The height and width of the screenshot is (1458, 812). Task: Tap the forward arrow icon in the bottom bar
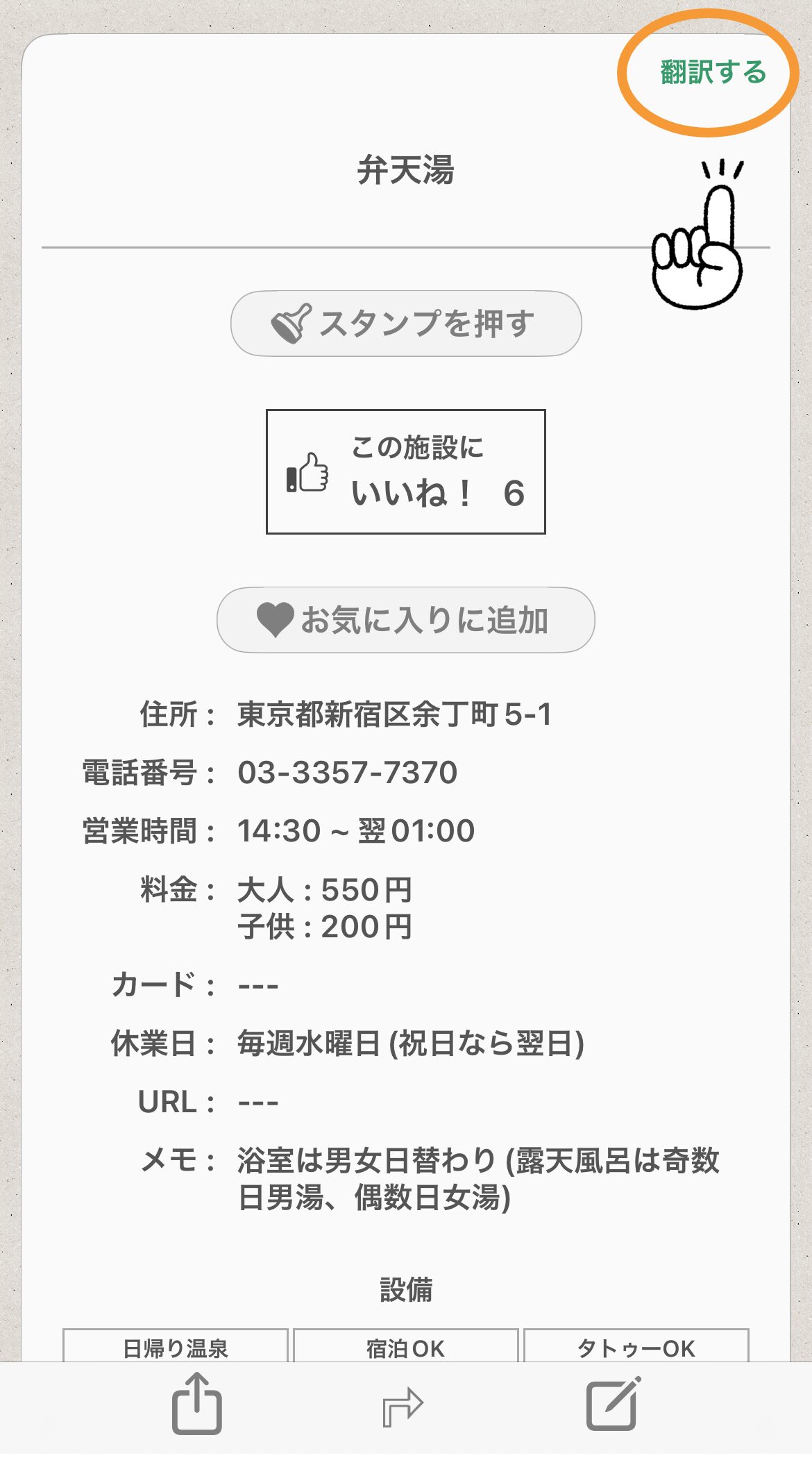[x=403, y=1406]
